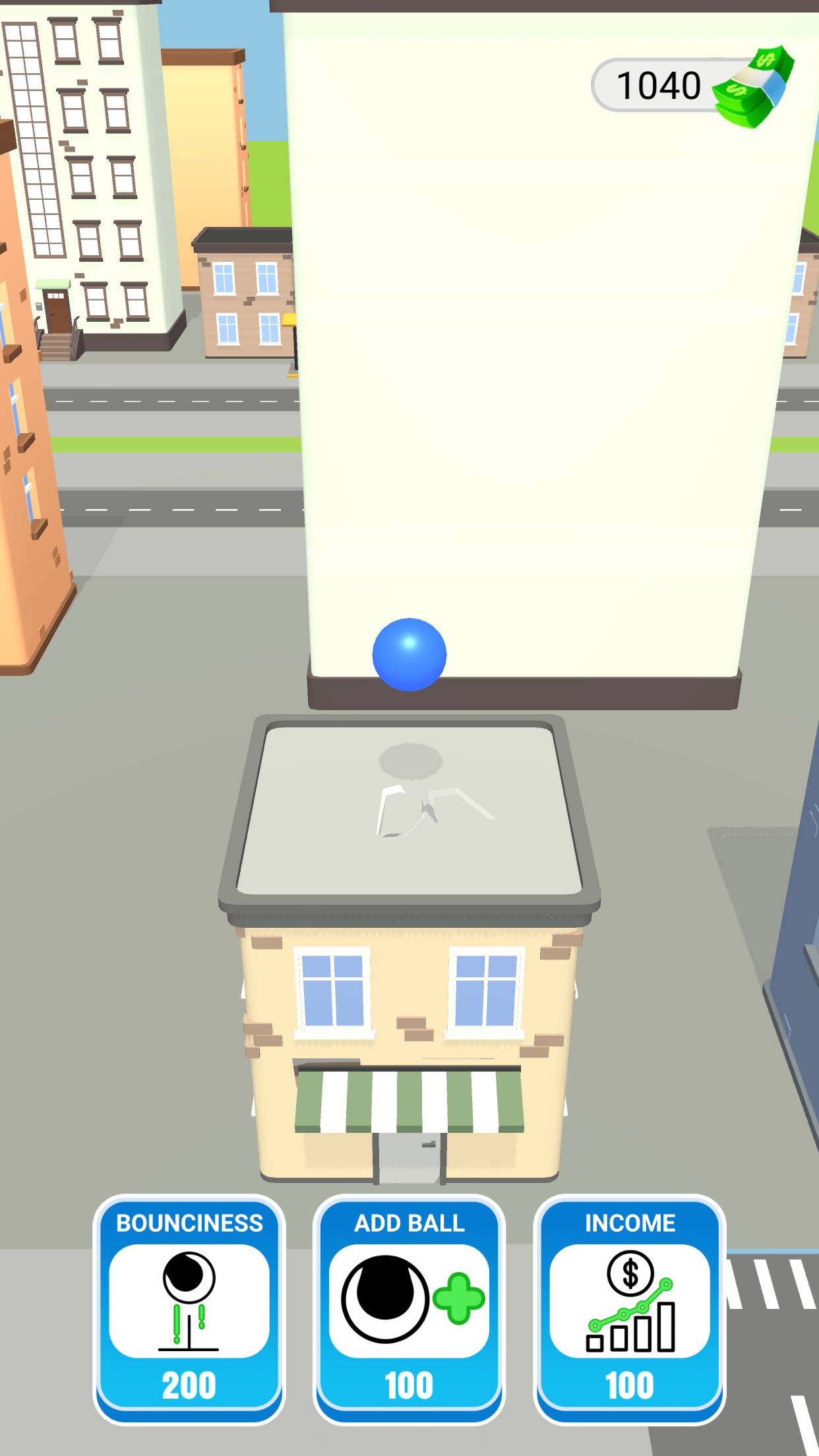The width and height of the screenshot is (819, 1456).
Task: Select the bouncing ball icon on Bounciness card
Action: [x=191, y=1275]
